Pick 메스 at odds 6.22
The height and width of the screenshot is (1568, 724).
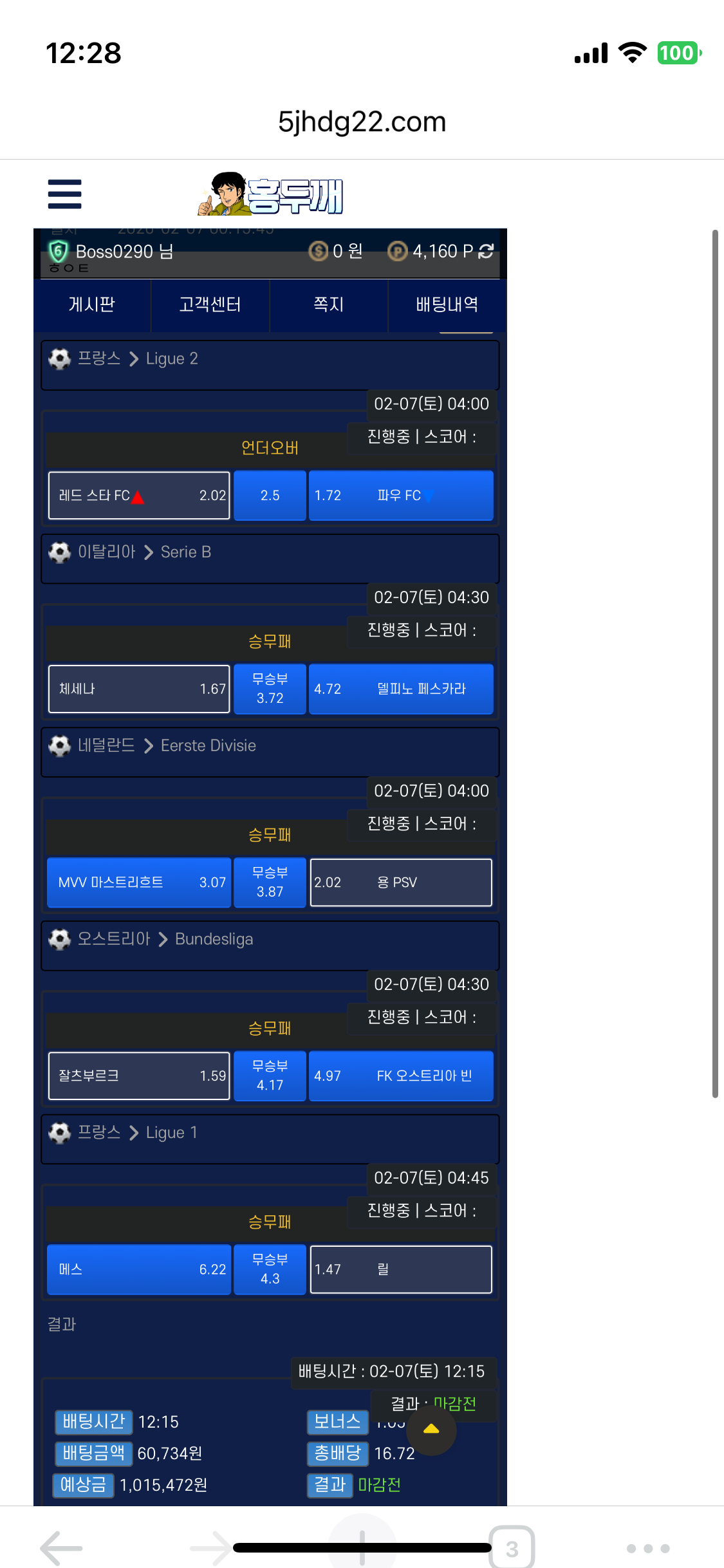tap(139, 1269)
